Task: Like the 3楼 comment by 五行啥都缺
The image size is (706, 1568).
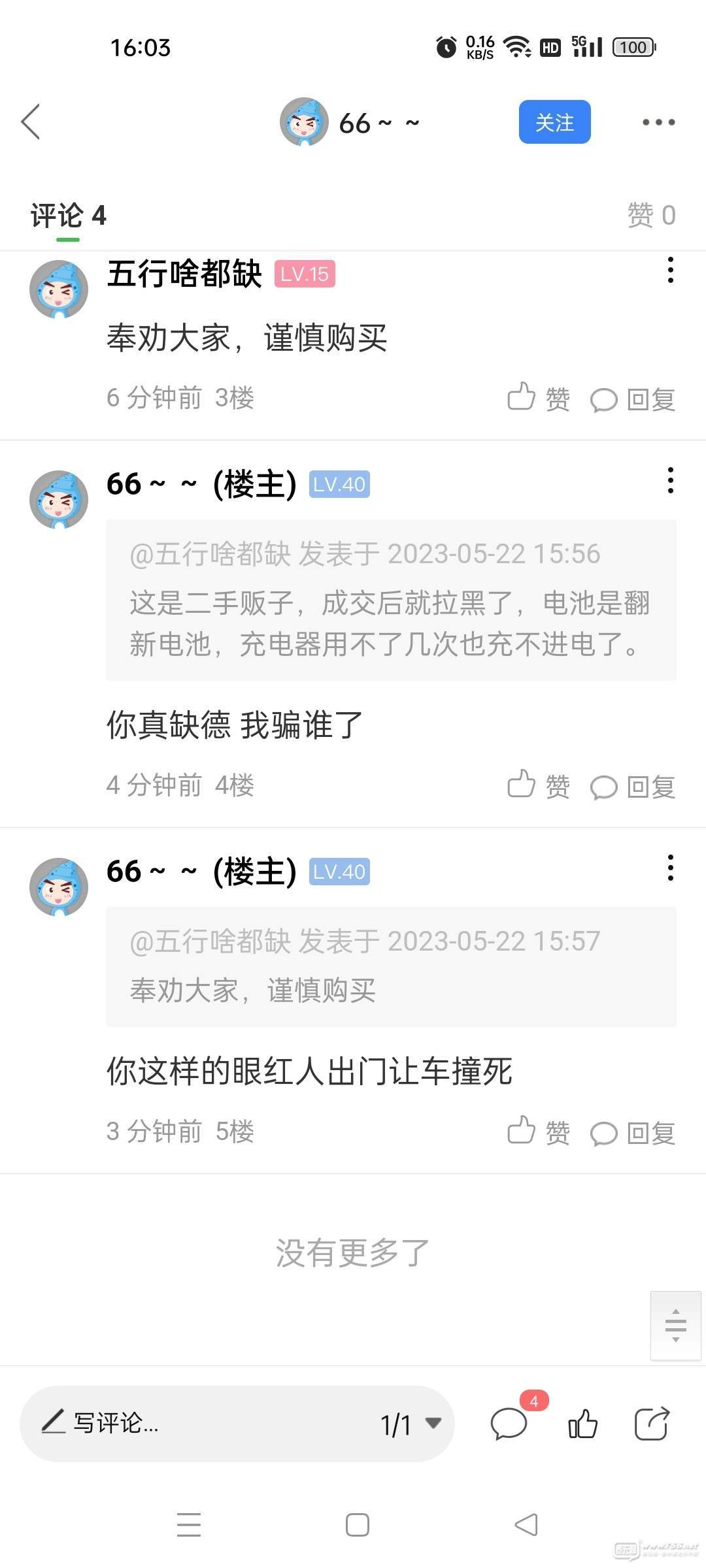Action: click(538, 398)
